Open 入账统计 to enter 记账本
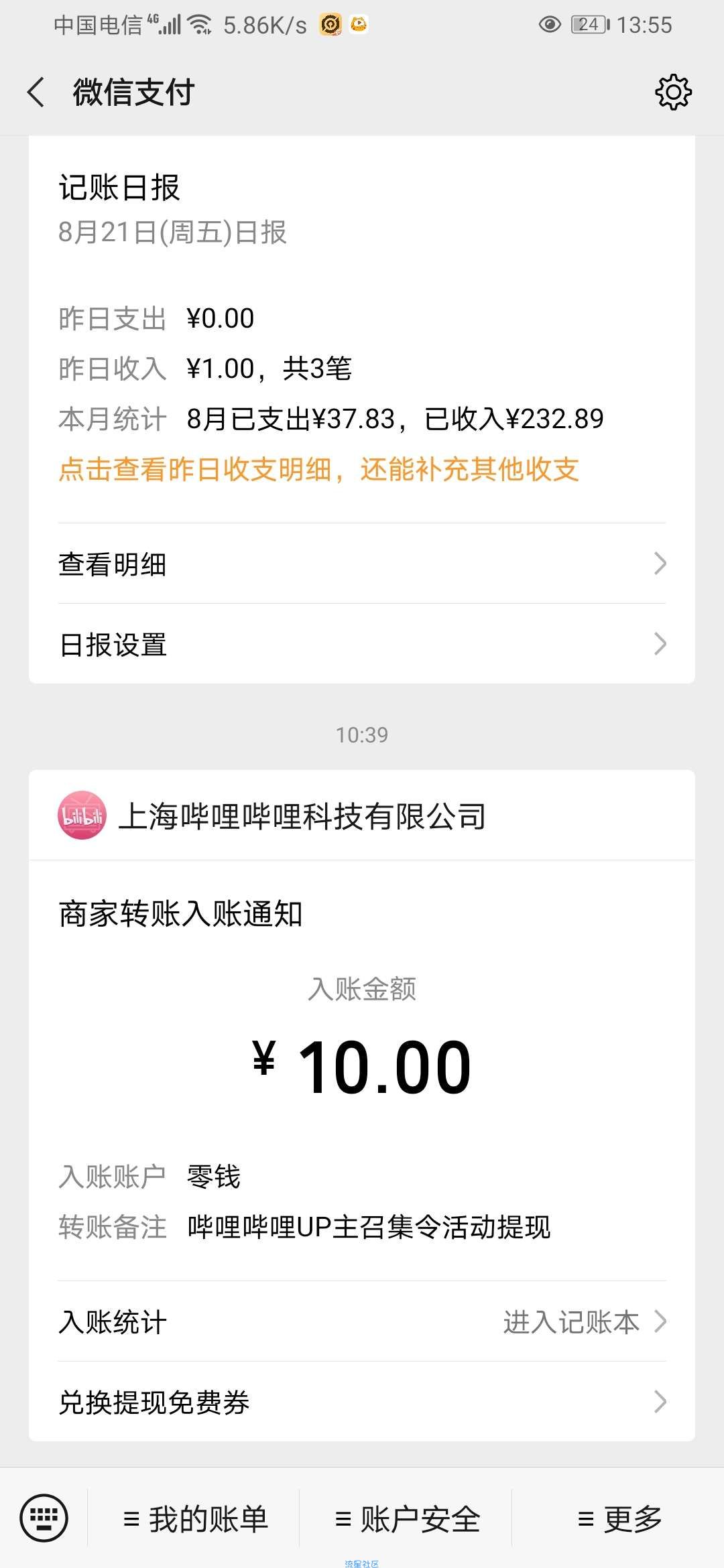The image size is (724, 1568). (x=362, y=1322)
